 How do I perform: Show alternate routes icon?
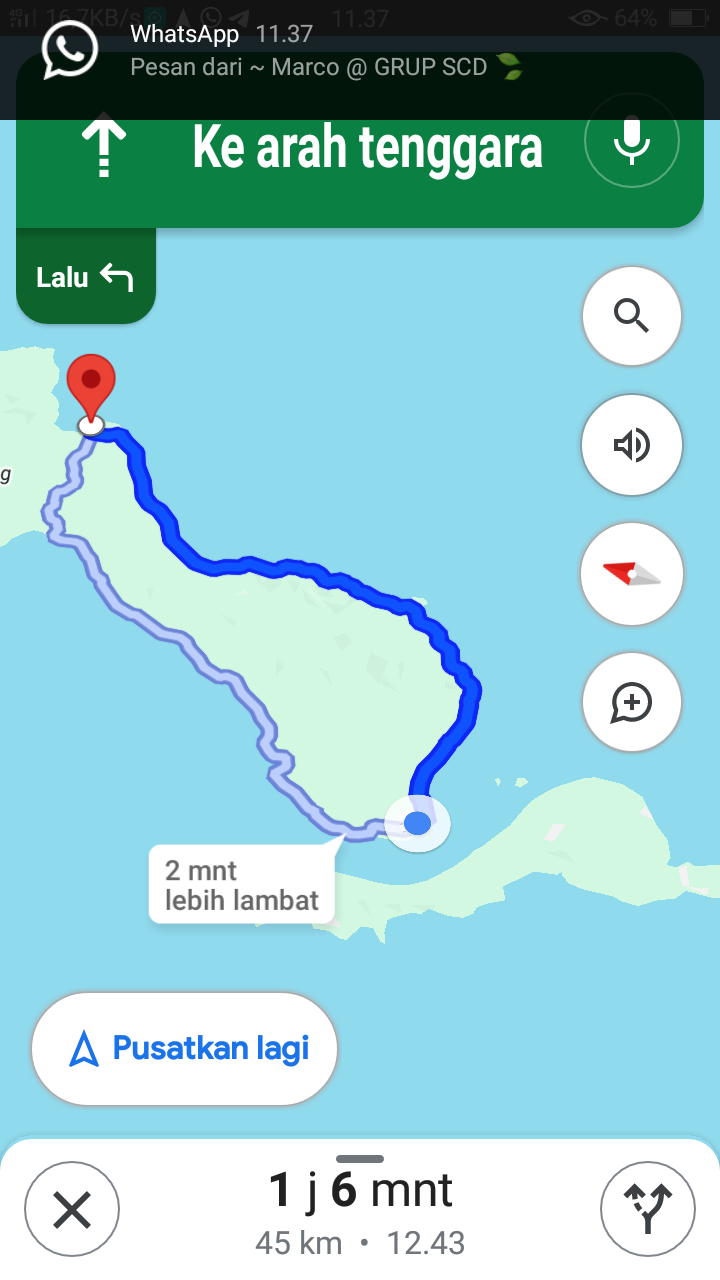point(647,1210)
